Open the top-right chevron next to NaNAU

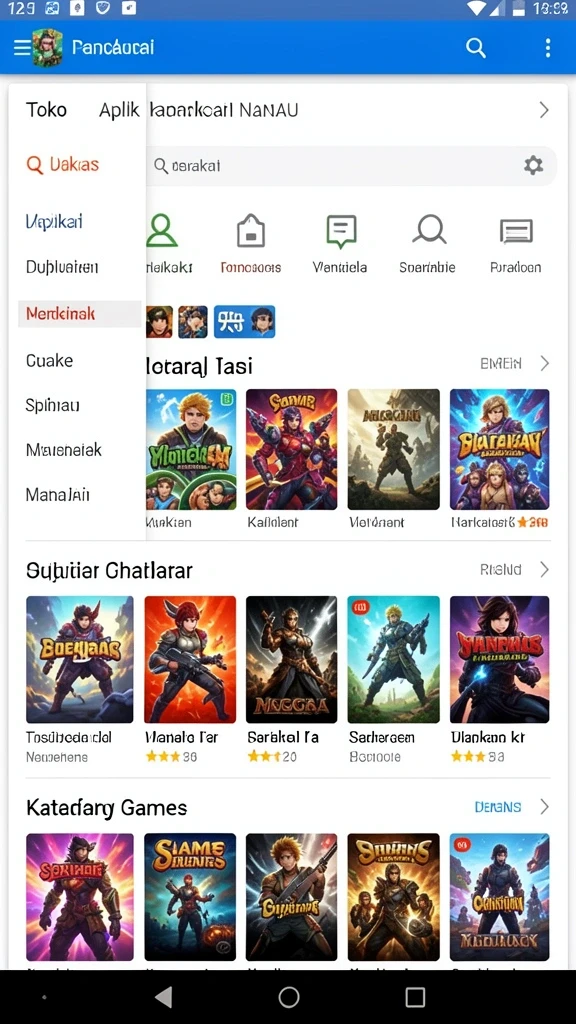click(544, 110)
